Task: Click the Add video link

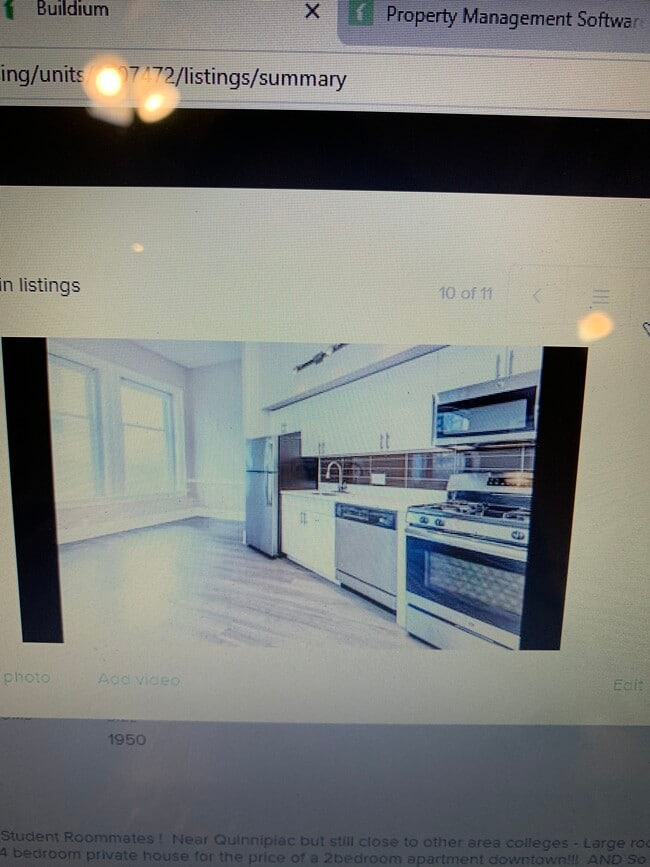Action: (139, 680)
